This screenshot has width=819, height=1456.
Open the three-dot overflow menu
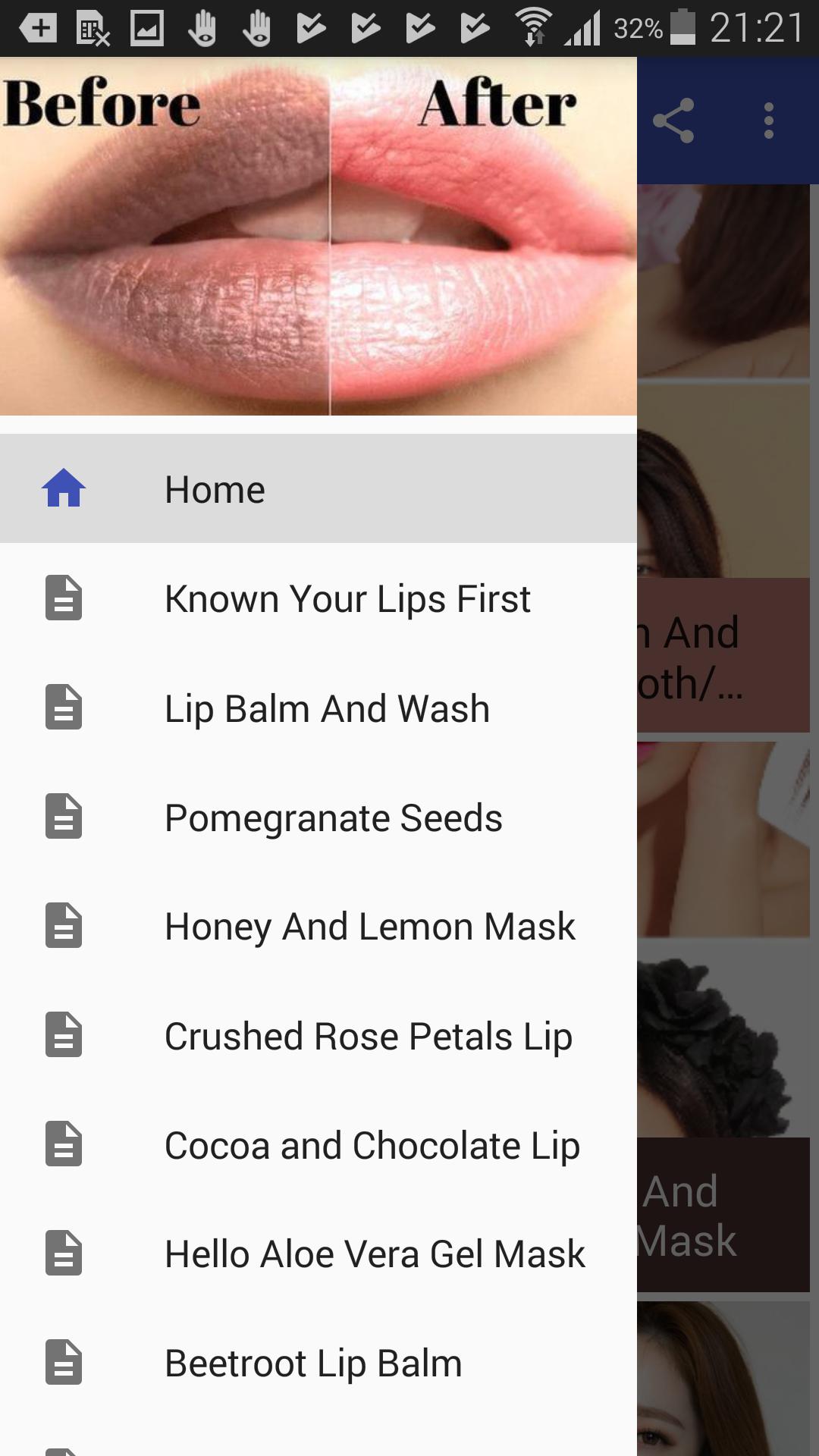[x=768, y=120]
